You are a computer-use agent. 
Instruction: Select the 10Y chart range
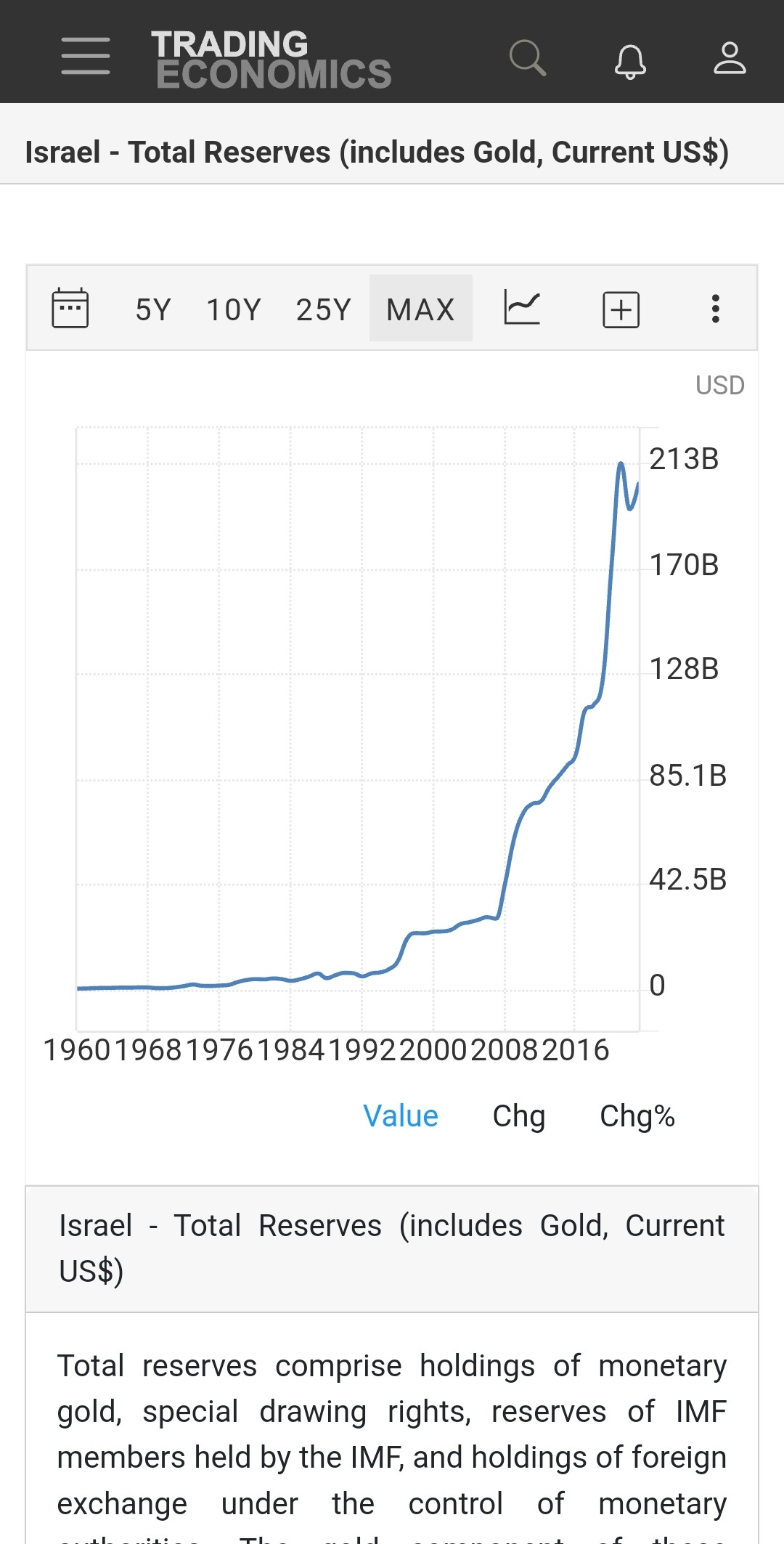click(233, 309)
